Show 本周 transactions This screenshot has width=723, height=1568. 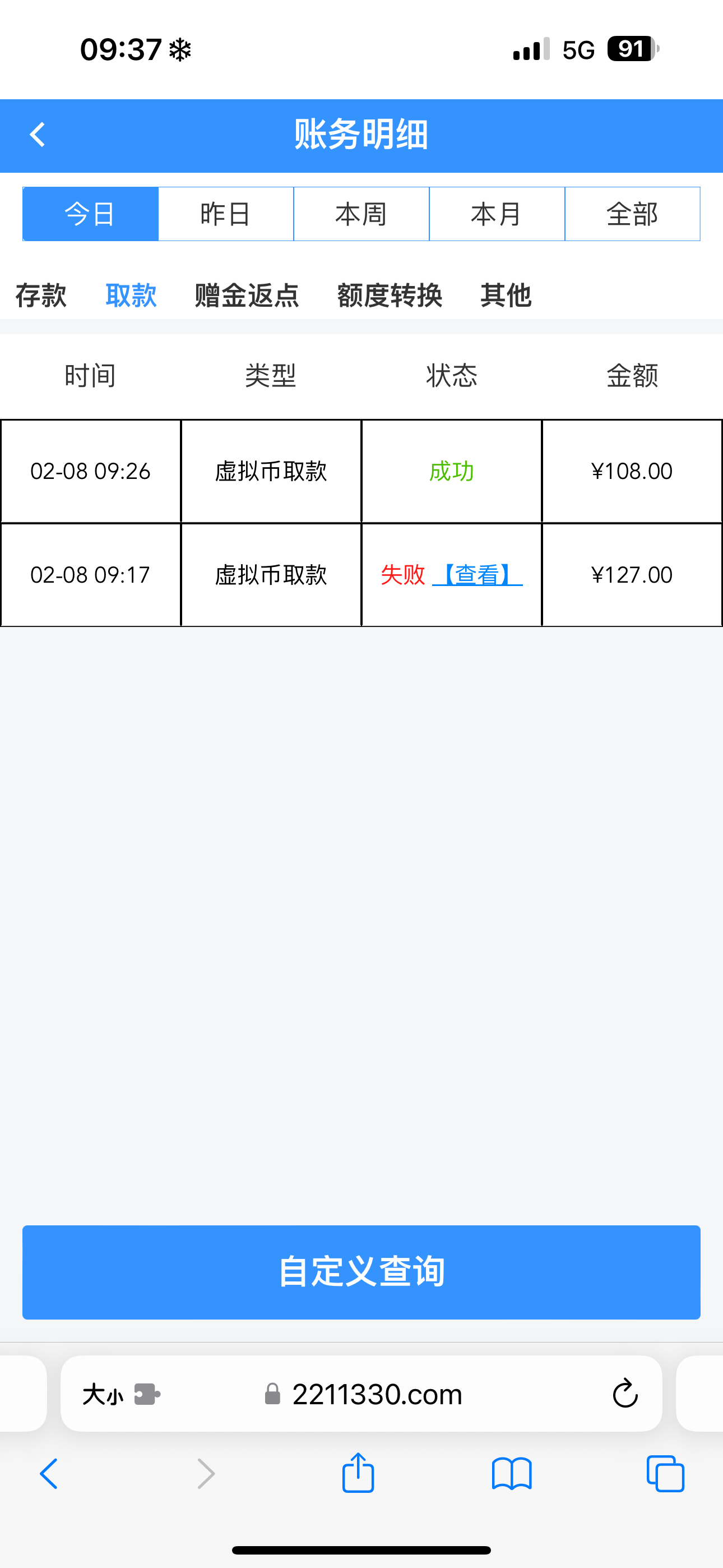point(361,214)
